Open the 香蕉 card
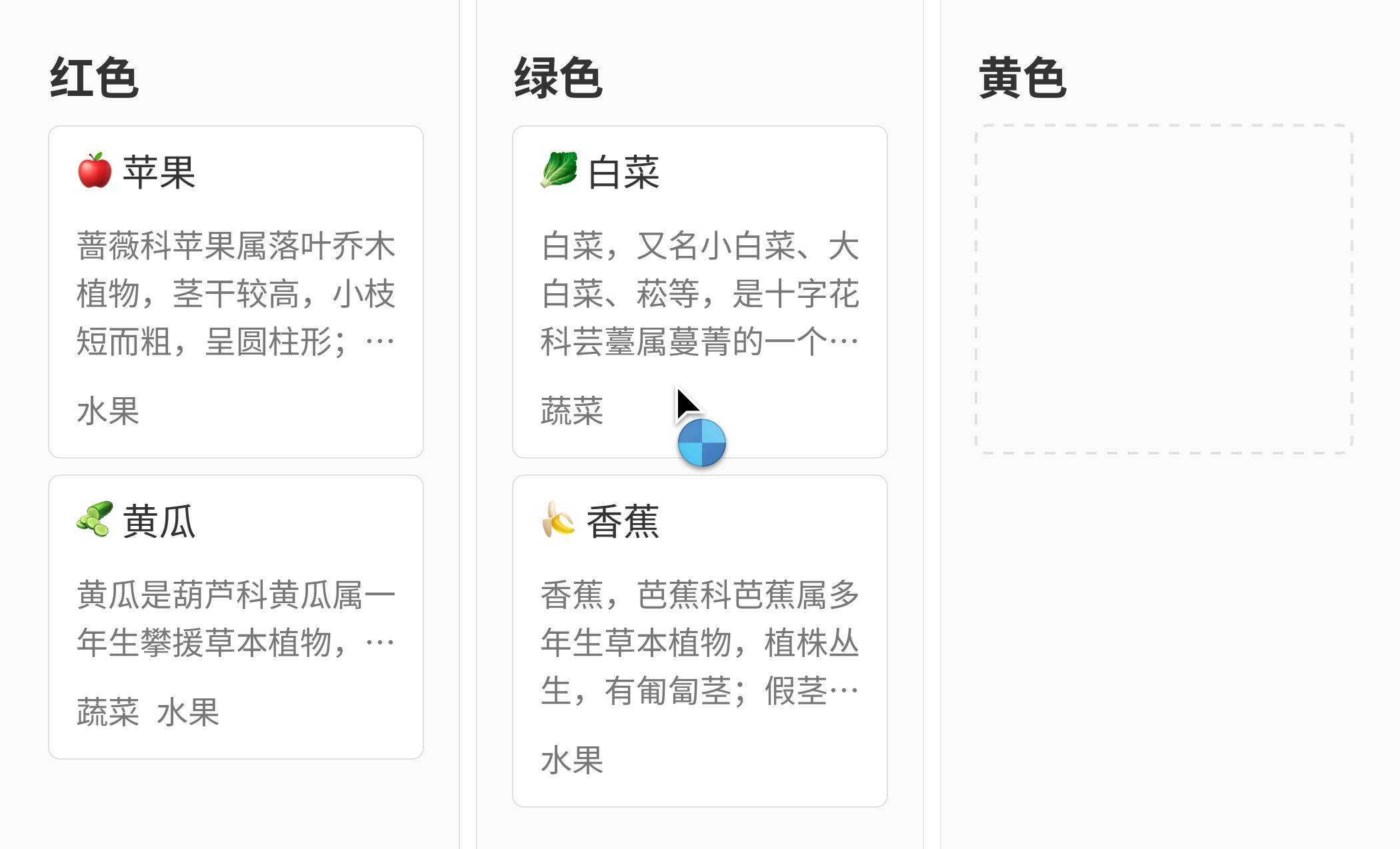This screenshot has width=1400, height=849. click(699, 640)
